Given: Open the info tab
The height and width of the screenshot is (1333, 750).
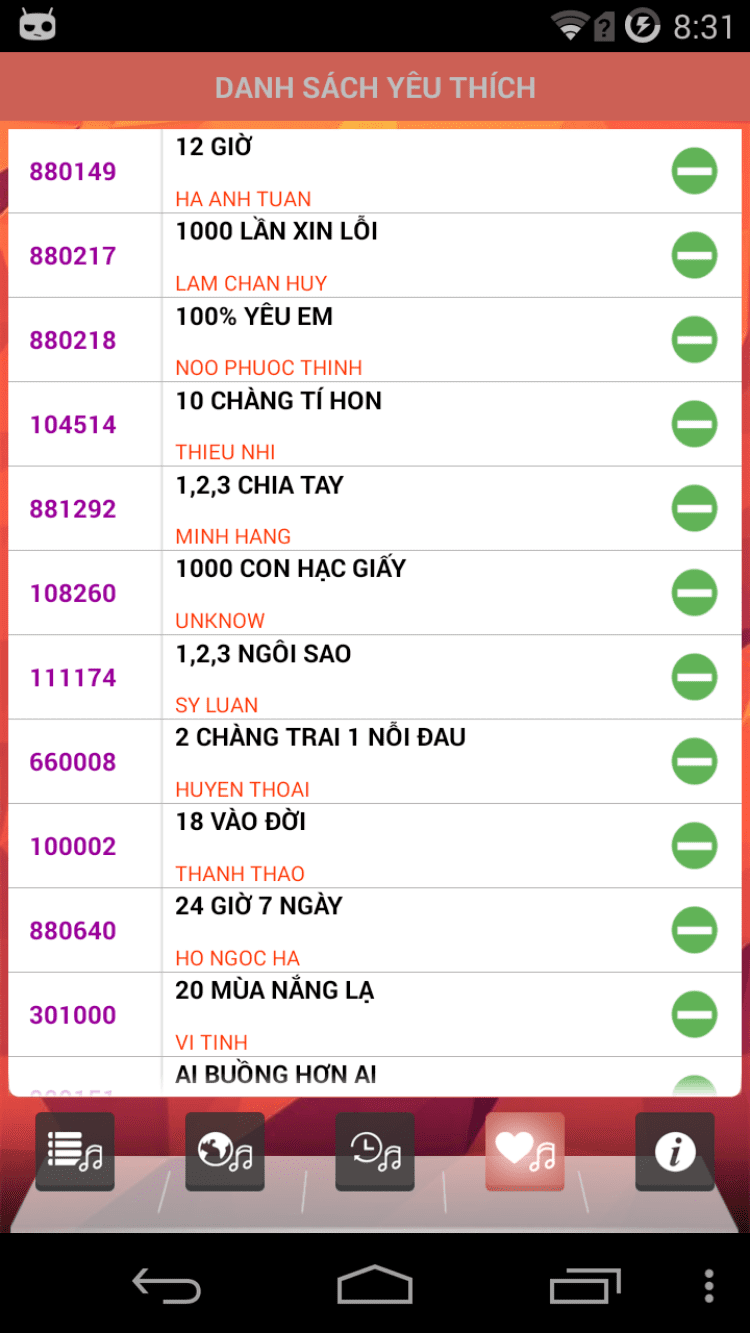Looking at the screenshot, I should [x=675, y=1152].
